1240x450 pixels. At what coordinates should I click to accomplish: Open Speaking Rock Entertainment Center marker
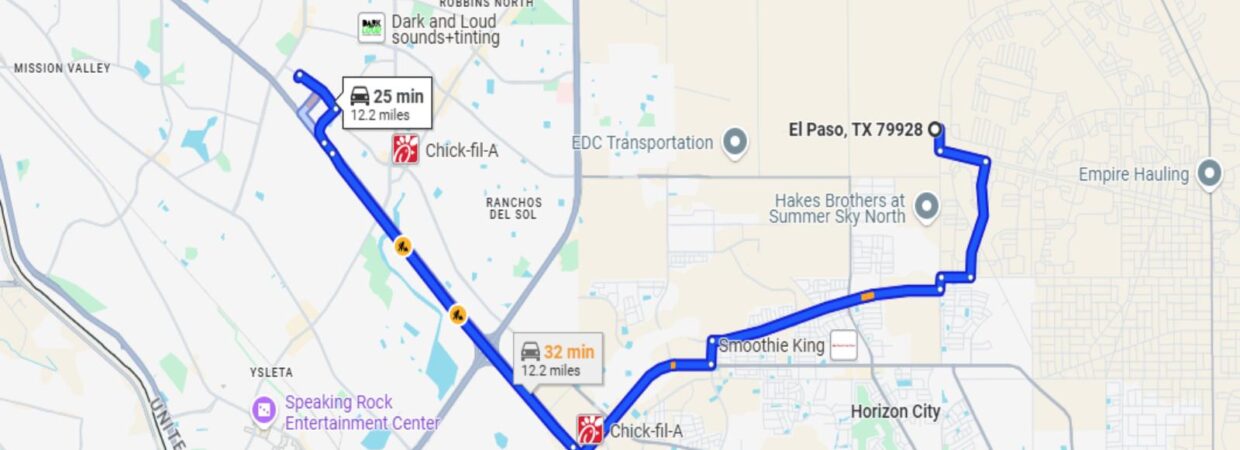click(264, 411)
